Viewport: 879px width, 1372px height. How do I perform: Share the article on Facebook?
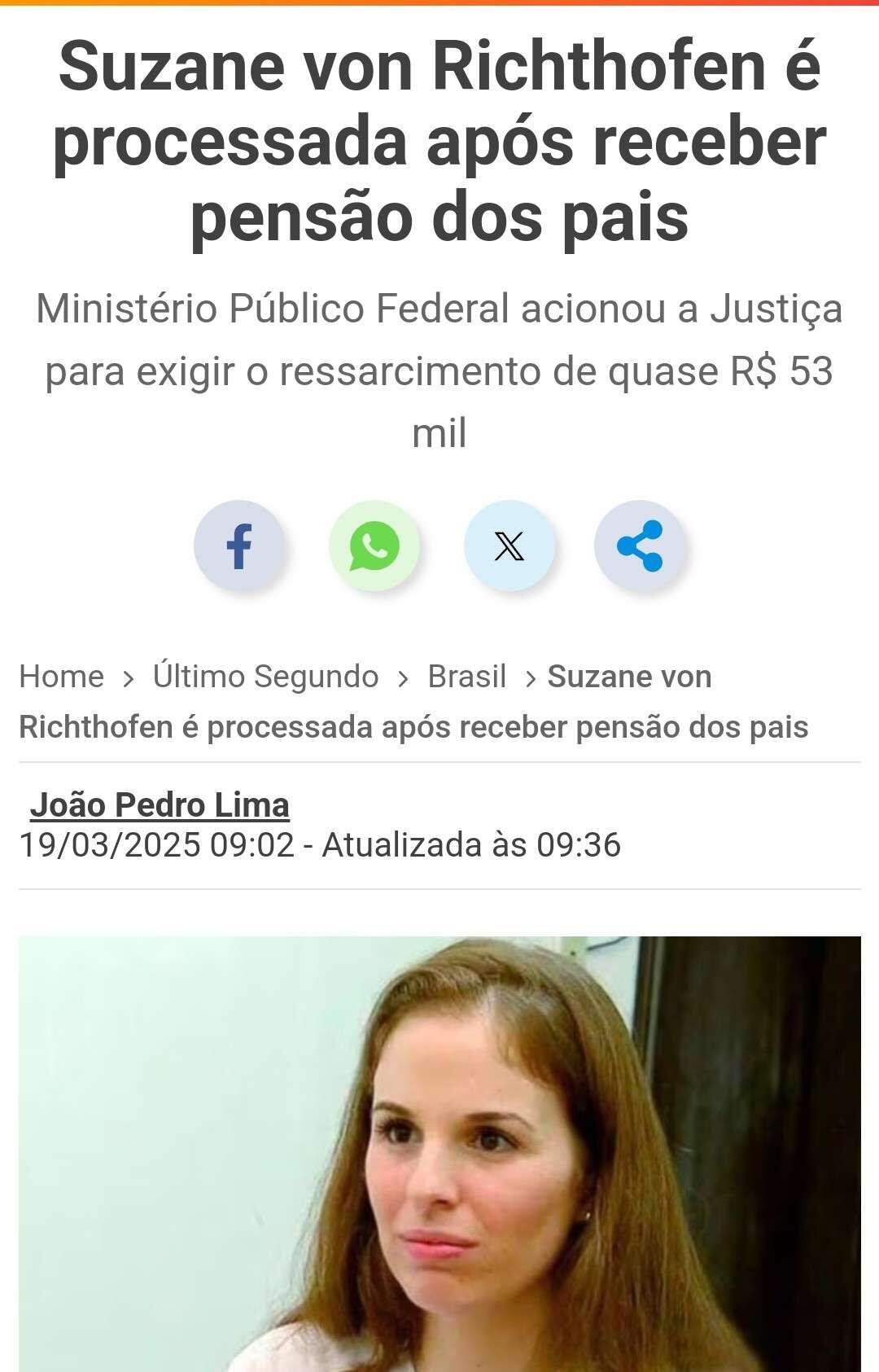(x=239, y=545)
